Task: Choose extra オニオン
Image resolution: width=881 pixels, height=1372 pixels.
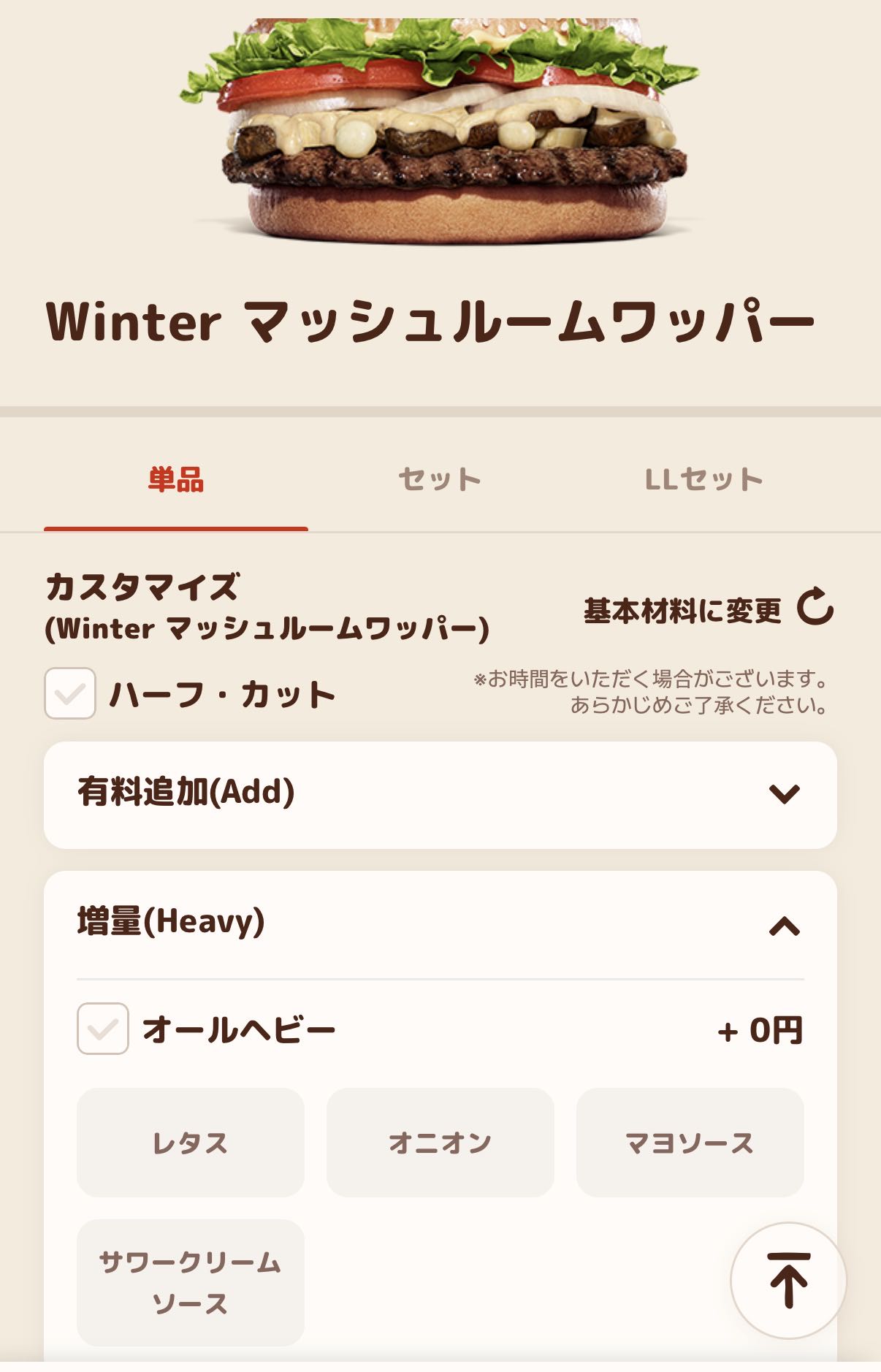Action: [440, 1143]
